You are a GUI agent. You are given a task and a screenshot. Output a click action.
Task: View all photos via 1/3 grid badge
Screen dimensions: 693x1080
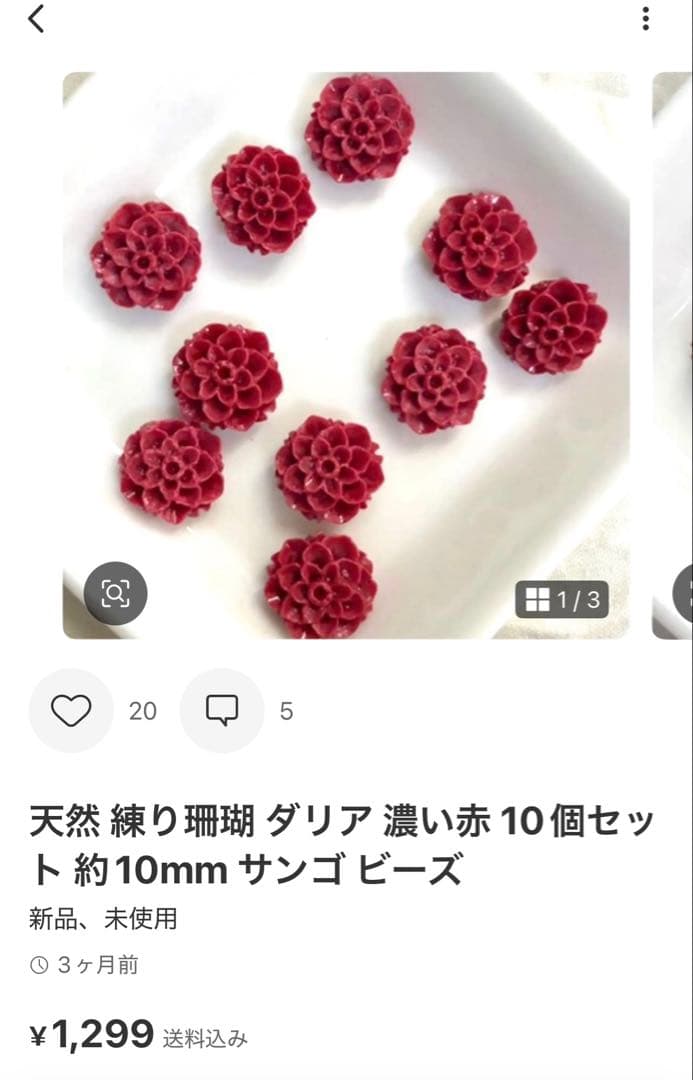tap(562, 600)
